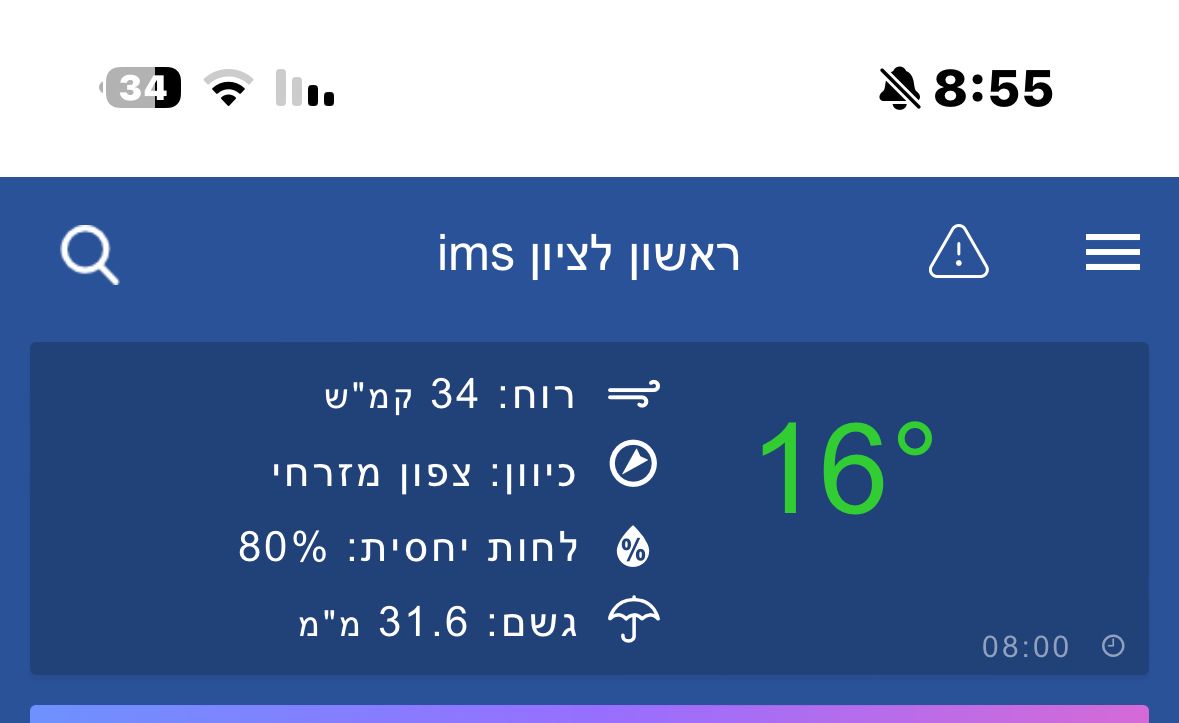Open the weather warnings triangle icon
Screen dimensions: 1179x723
(958, 252)
